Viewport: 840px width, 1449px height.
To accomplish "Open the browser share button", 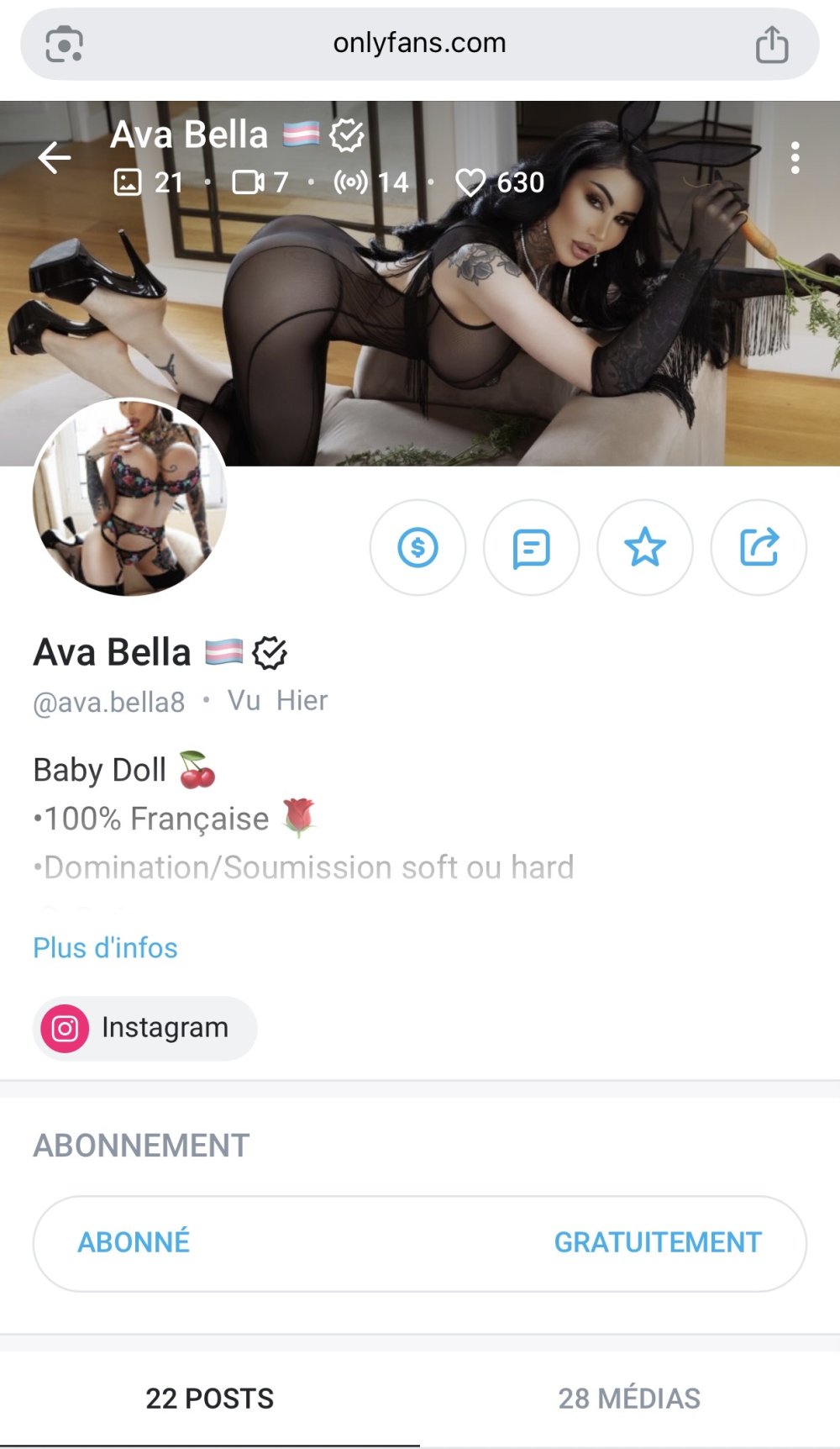I will pos(771,45).
